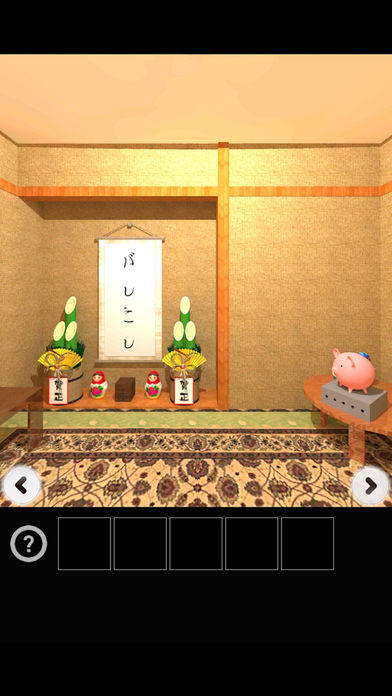Turn to the right view of the room
The image size is (392, 696).
pos(371,485)
